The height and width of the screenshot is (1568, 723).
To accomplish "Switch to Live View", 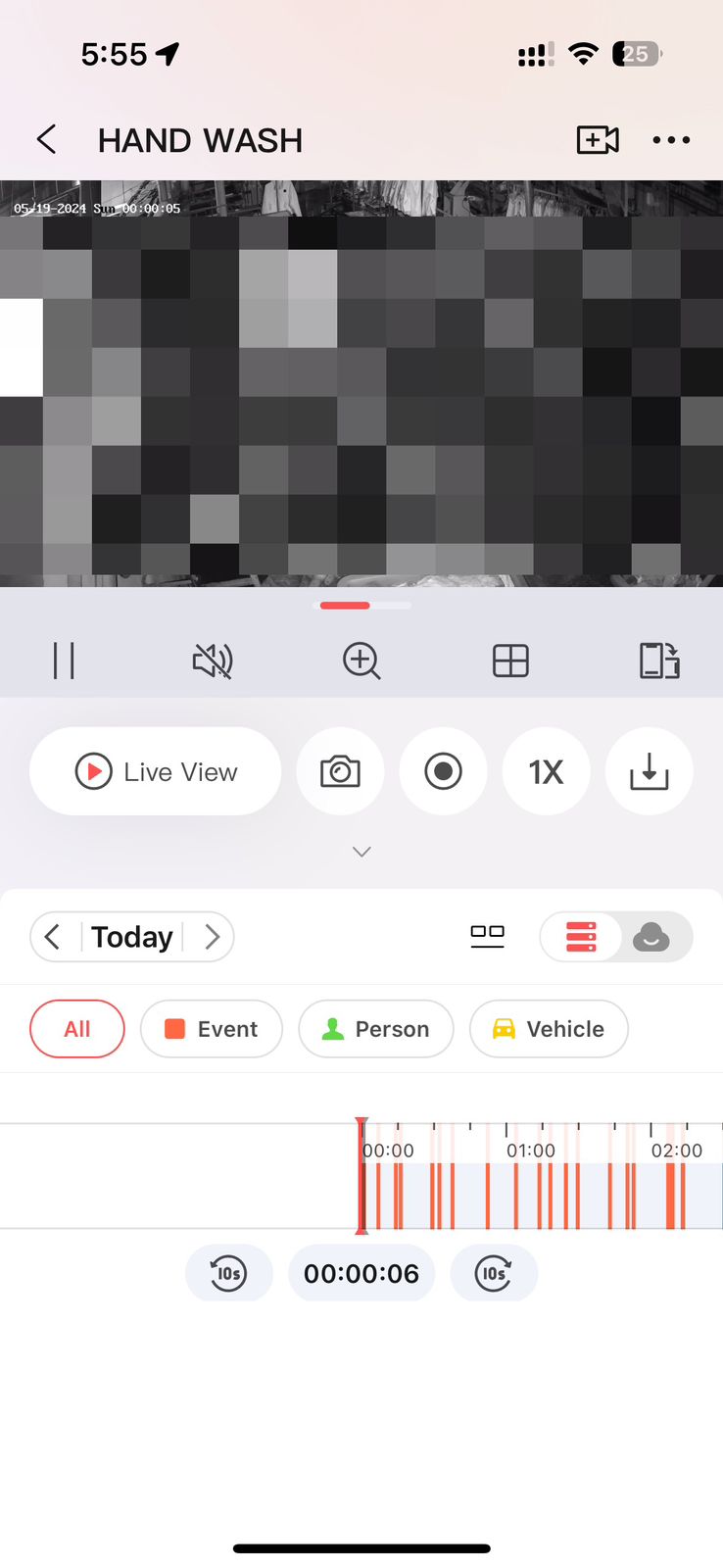I will coord(156,772).
